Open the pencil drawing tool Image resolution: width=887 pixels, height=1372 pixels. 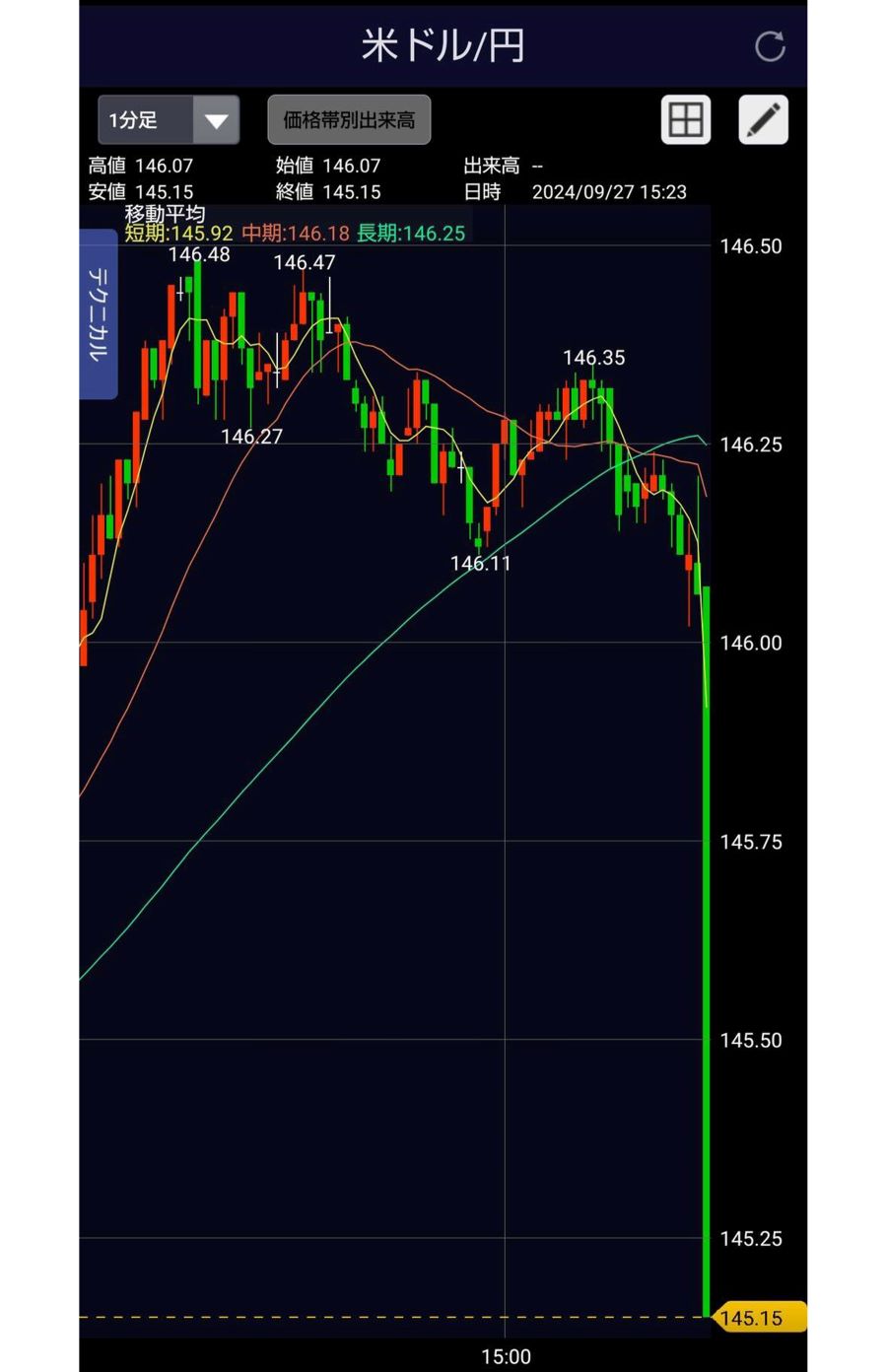763,121
